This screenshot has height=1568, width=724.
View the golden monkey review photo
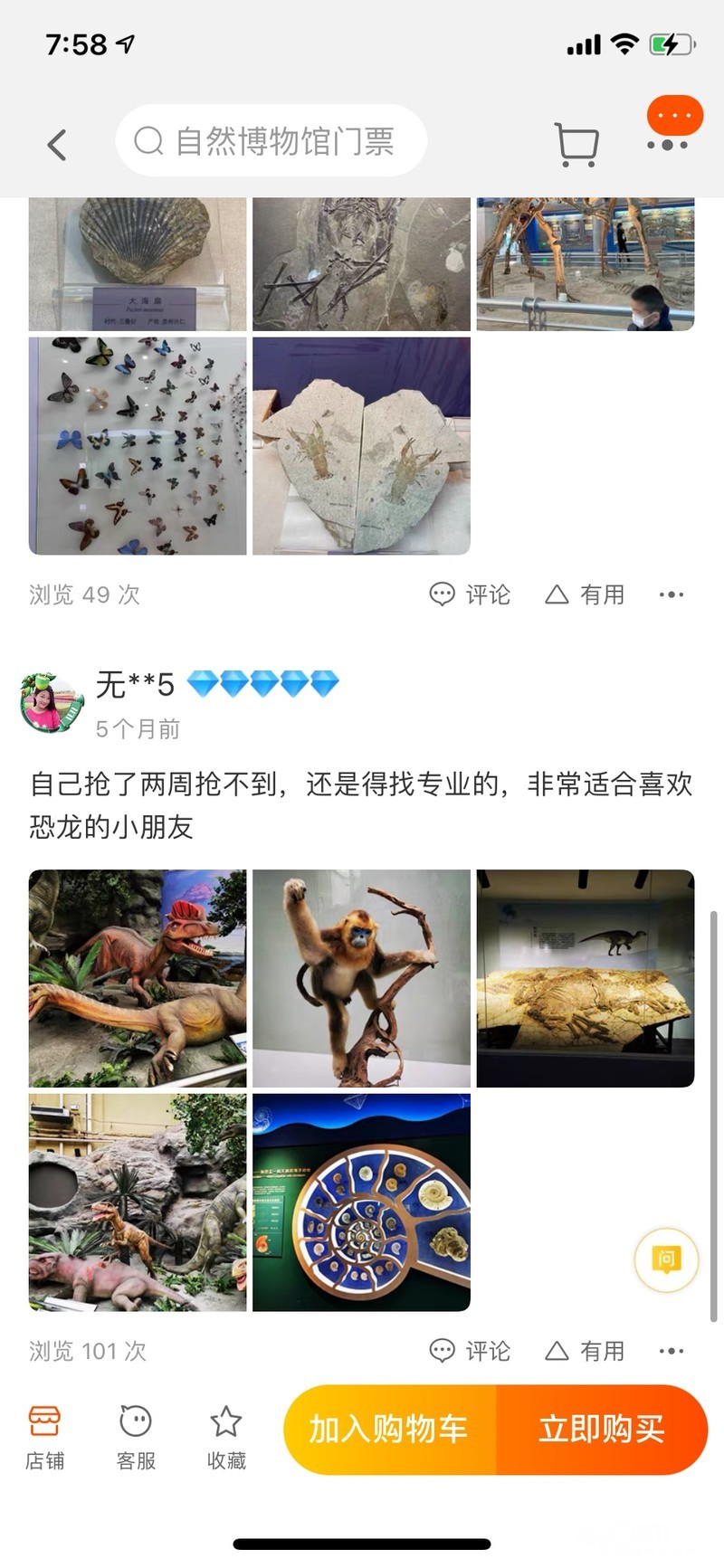click(361, 978)
